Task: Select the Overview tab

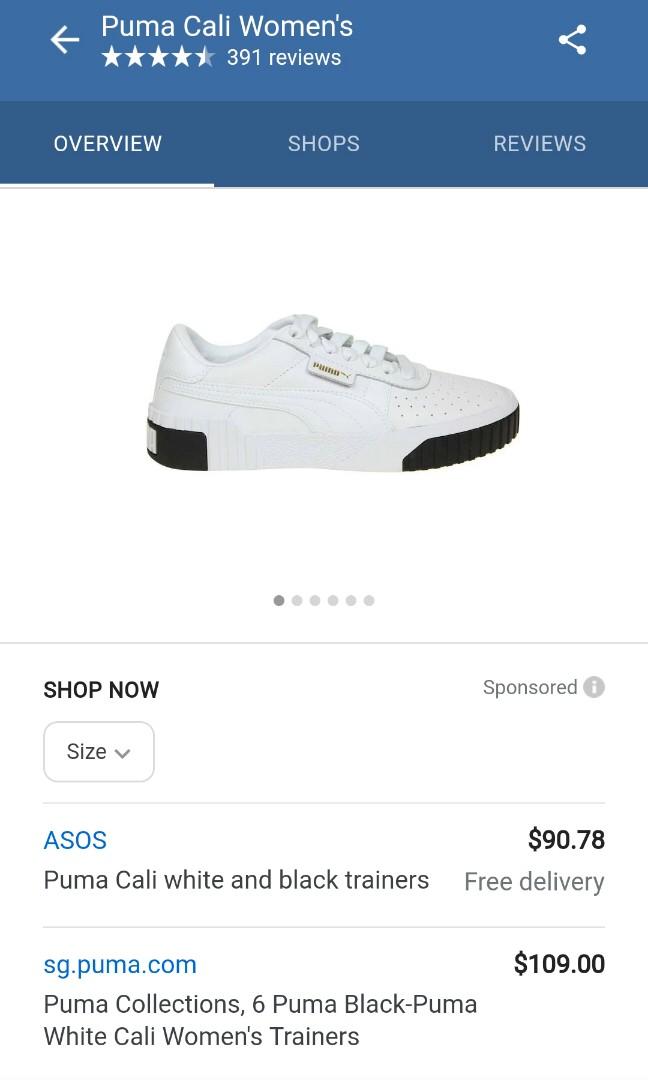Action: tap(107, 143)
